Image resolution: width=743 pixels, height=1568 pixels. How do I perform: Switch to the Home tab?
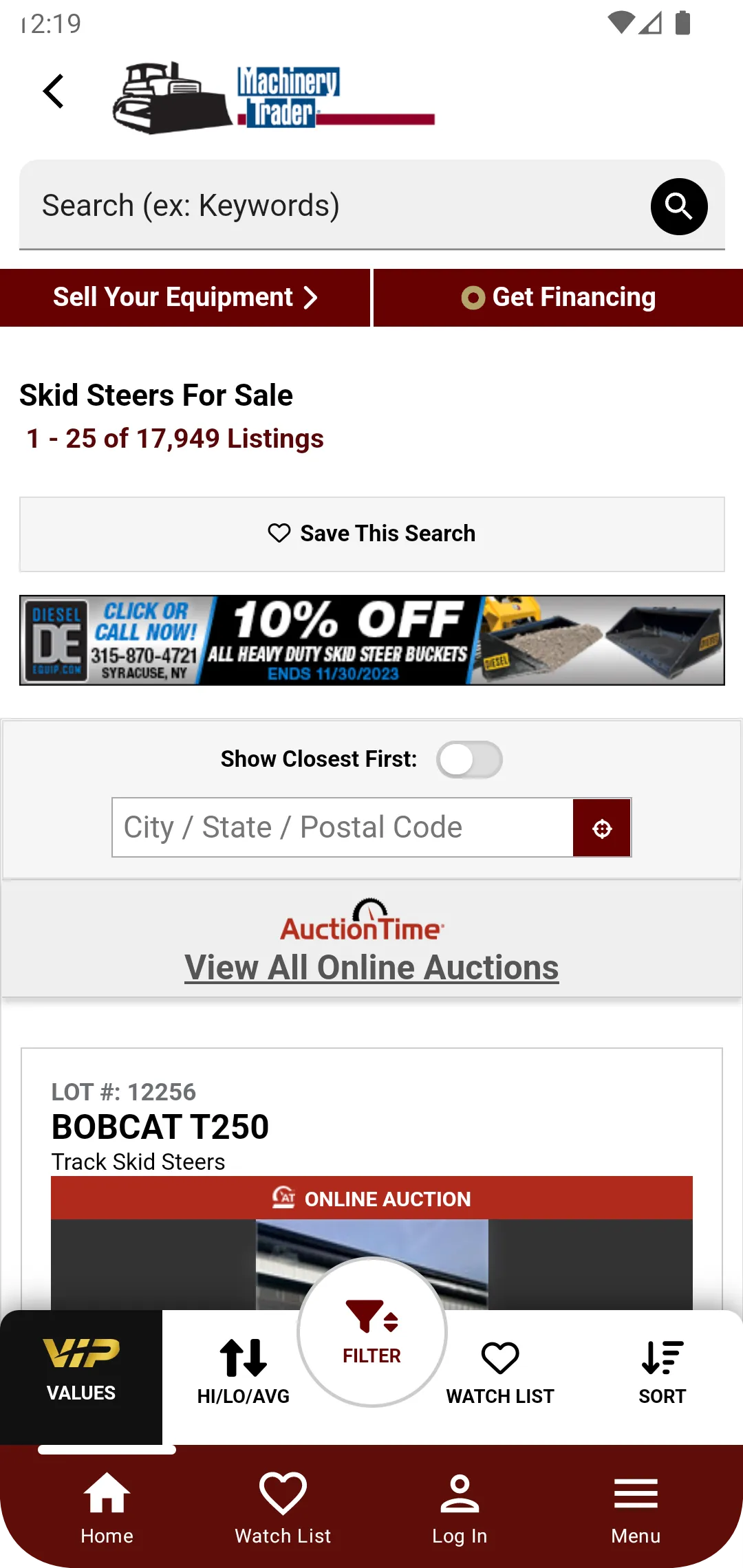tap(107, 1506)
